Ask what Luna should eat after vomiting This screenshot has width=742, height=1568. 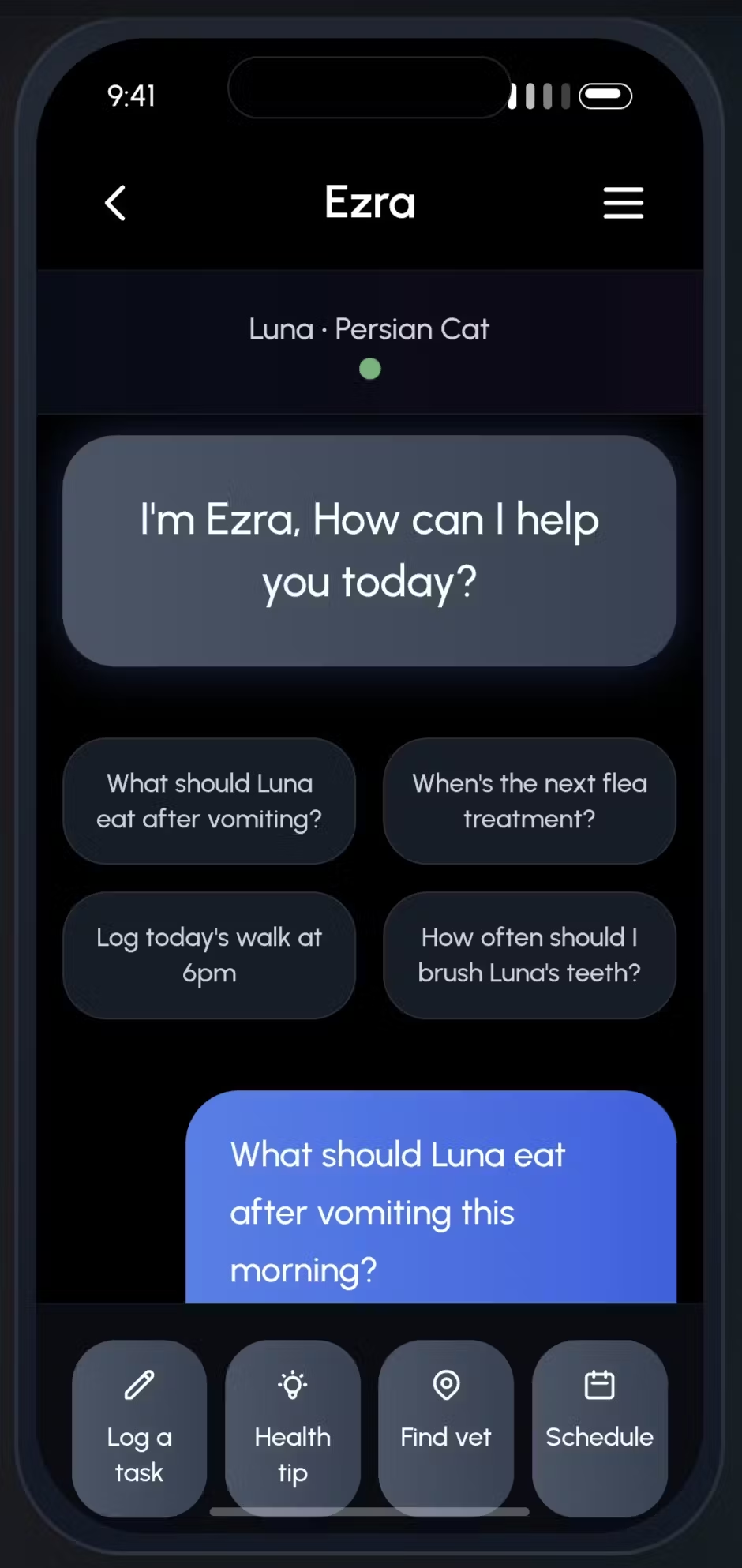click(209, 801)
